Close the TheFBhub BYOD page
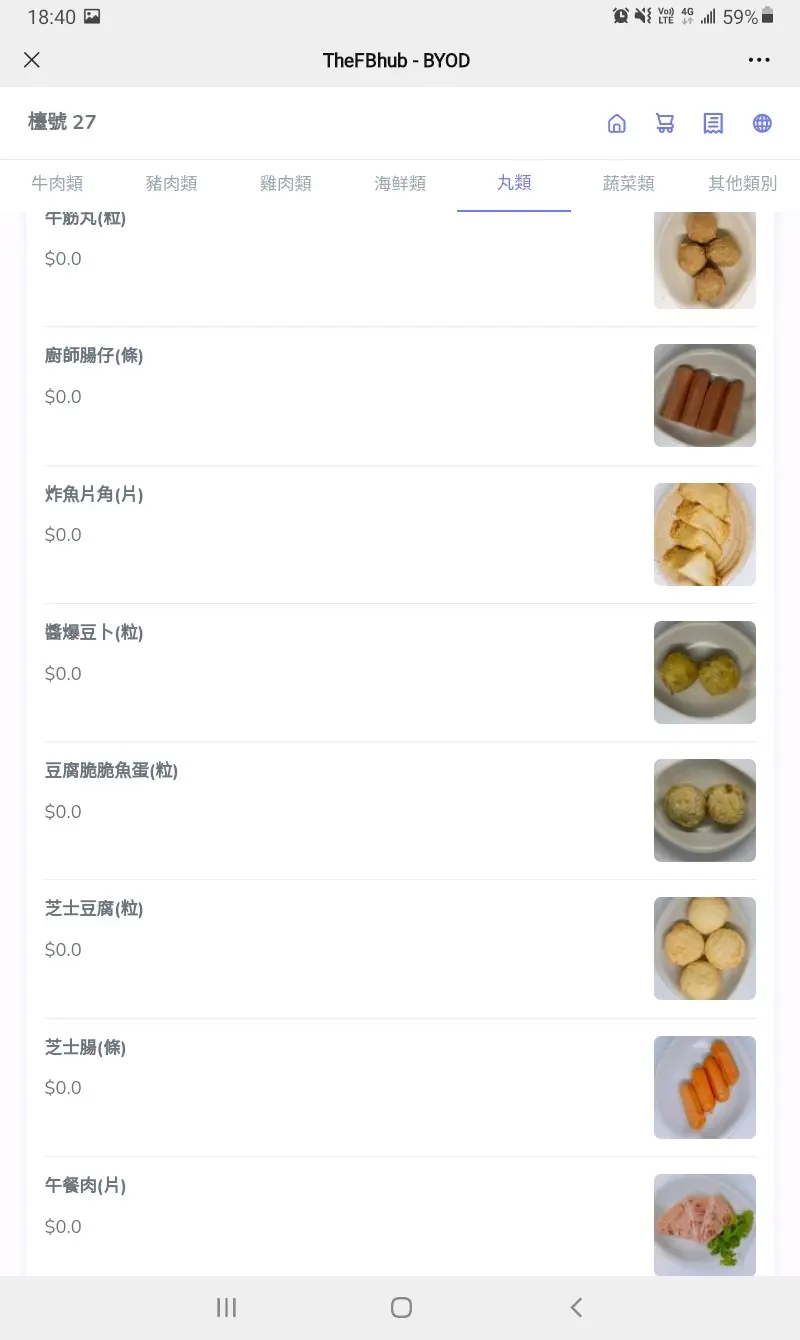The image size is (800, 1340). [32, 60]
